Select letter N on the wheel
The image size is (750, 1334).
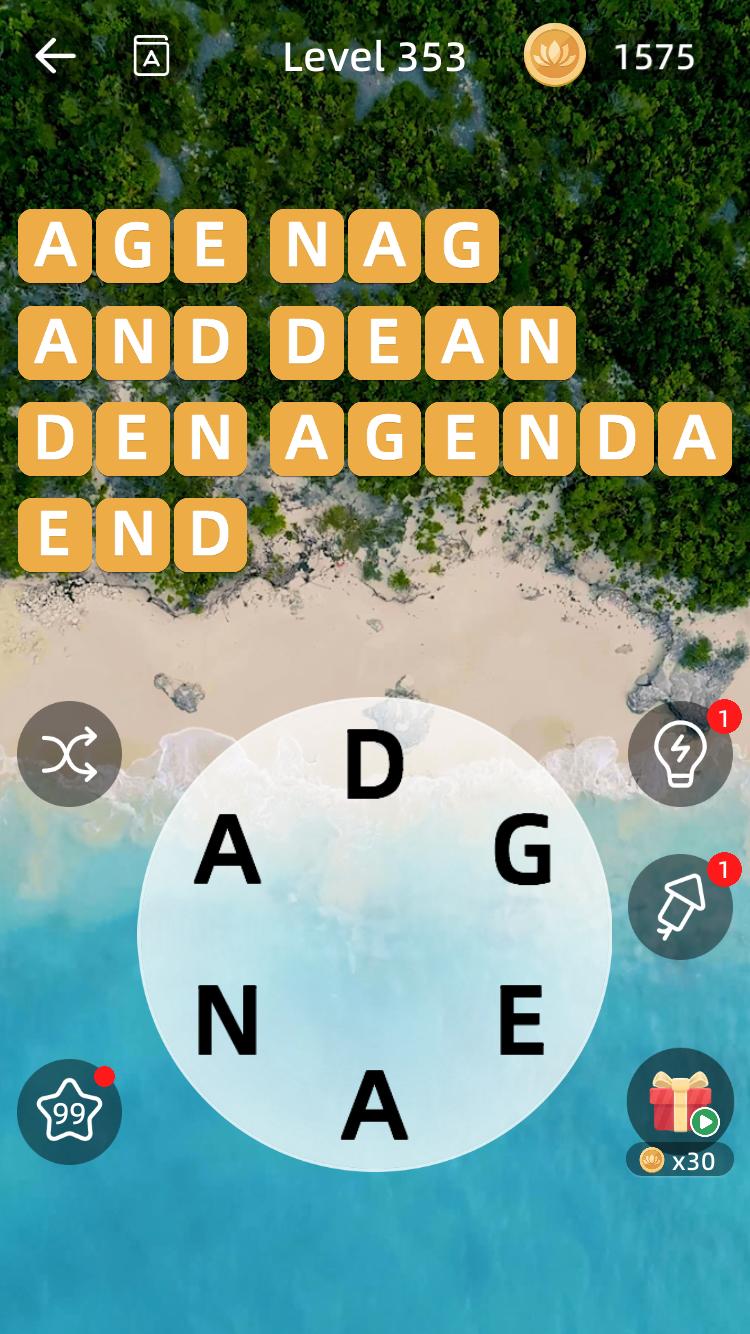pyautogui.click(x=227, y=1021)
